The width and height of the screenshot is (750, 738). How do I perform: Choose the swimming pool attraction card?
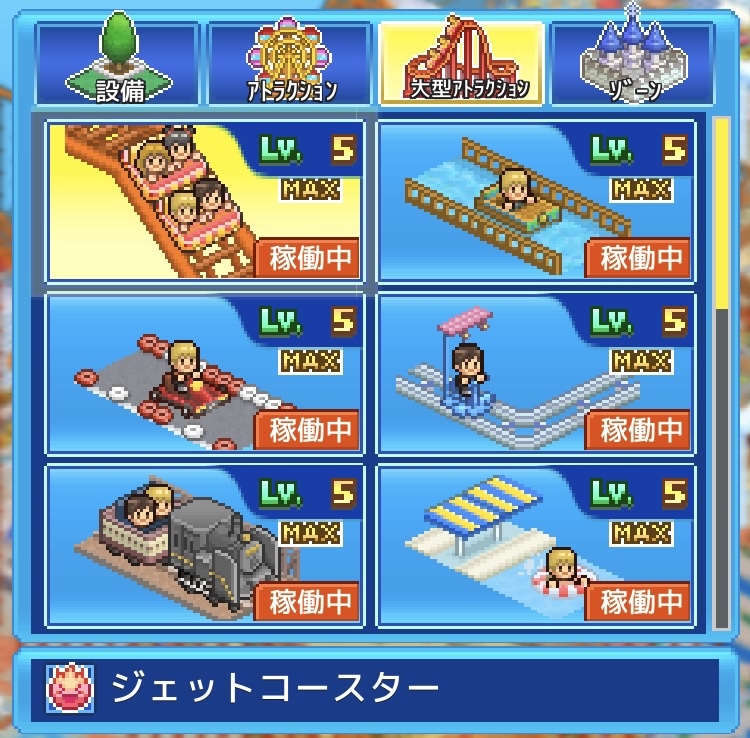tap(536, 545)
